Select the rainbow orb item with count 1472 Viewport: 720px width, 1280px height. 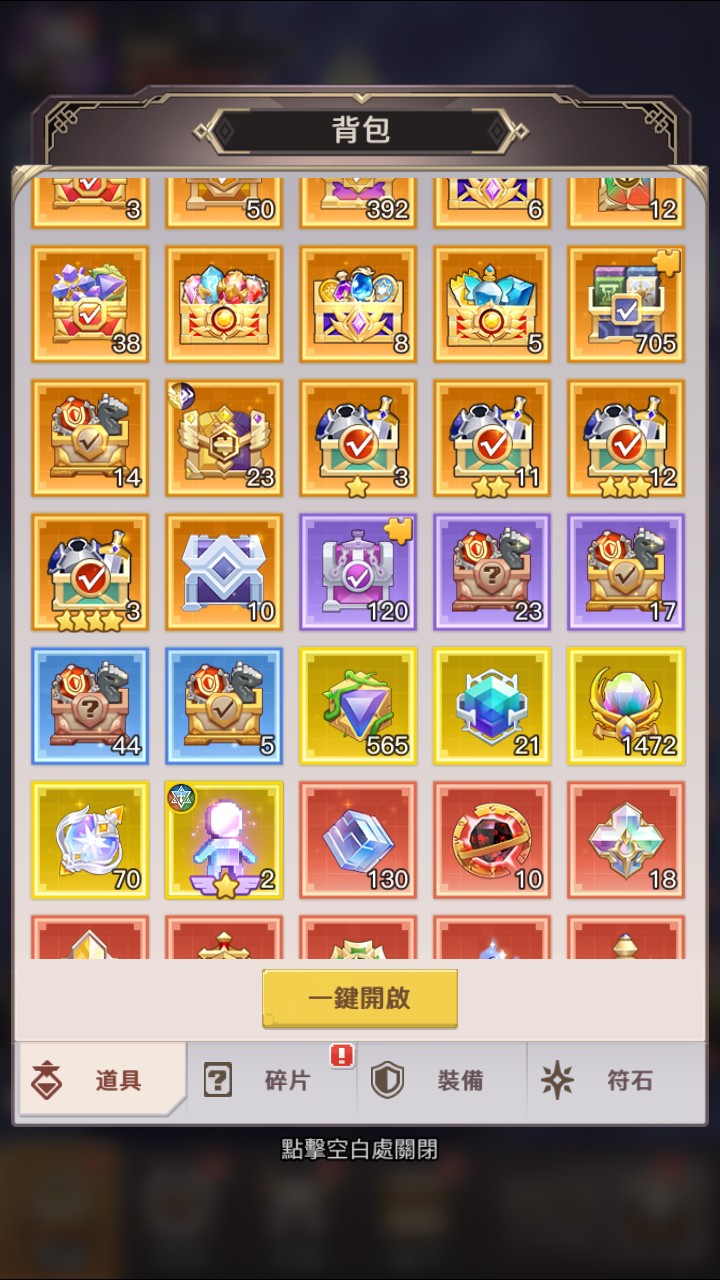pyautogui.click(x=626, y=706)
